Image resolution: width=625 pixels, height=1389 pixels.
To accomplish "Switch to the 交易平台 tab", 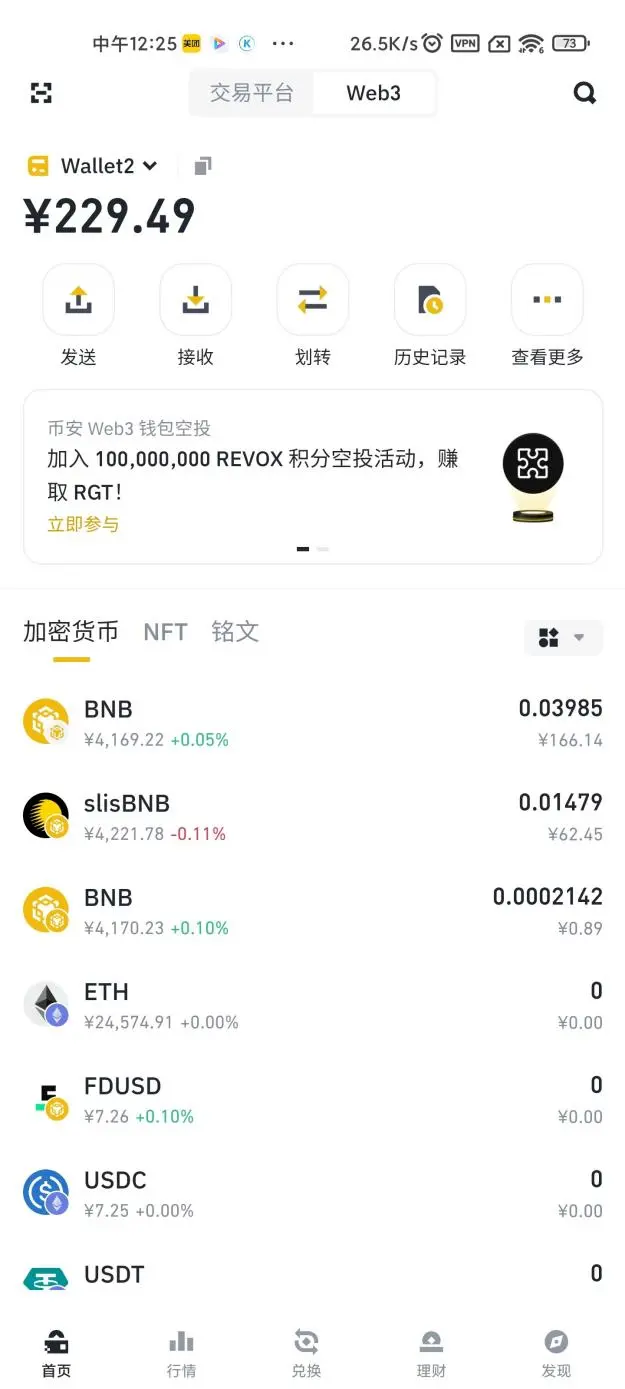I will click(x=251, y=93).
